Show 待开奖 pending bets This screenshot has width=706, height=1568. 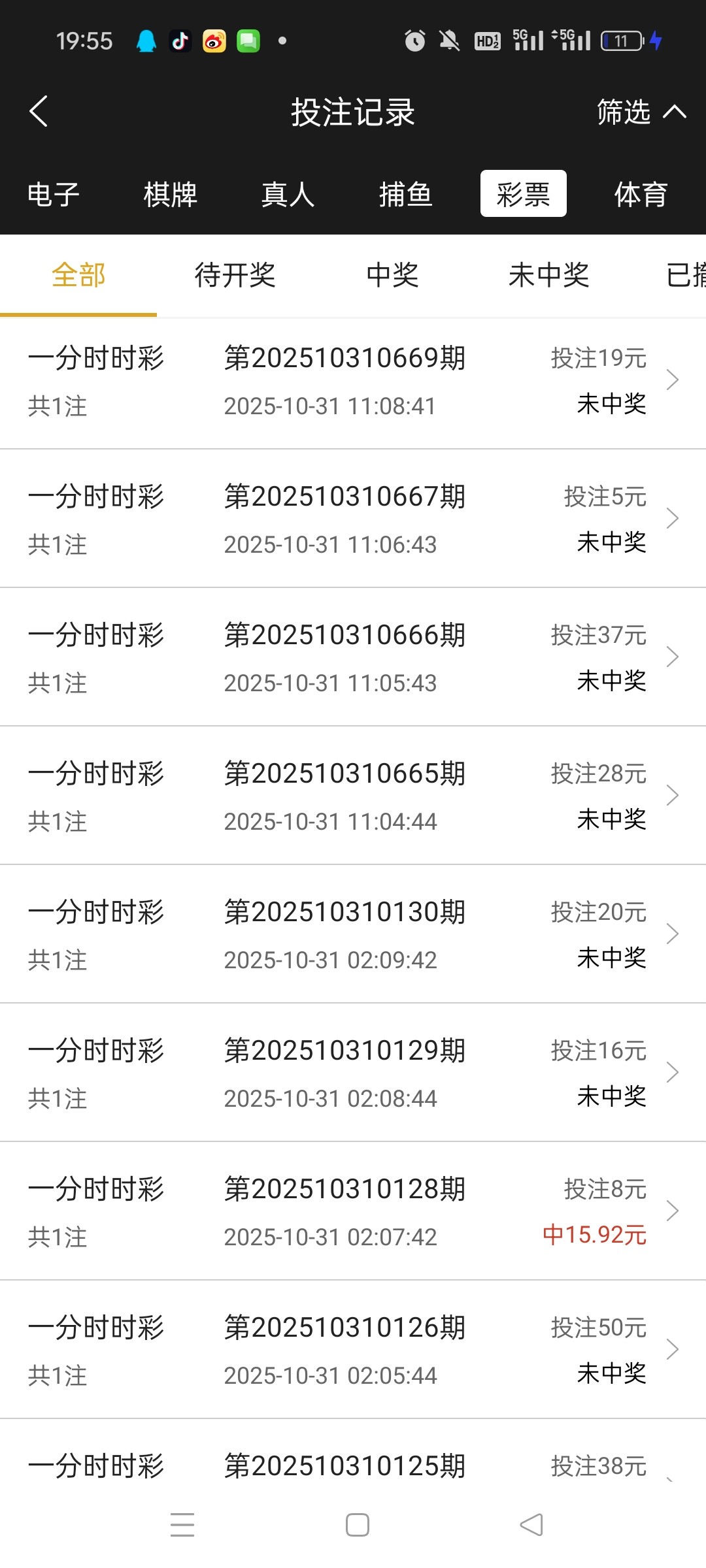point(235,275)
